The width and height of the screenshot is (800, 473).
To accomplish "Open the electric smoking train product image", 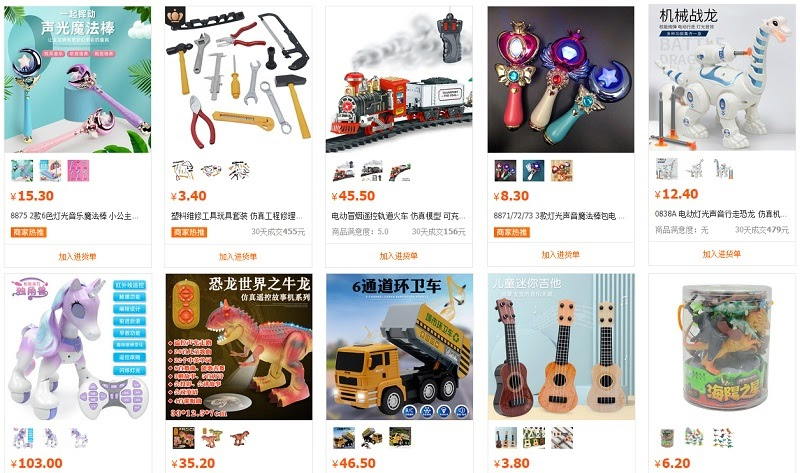I will 399,80.
